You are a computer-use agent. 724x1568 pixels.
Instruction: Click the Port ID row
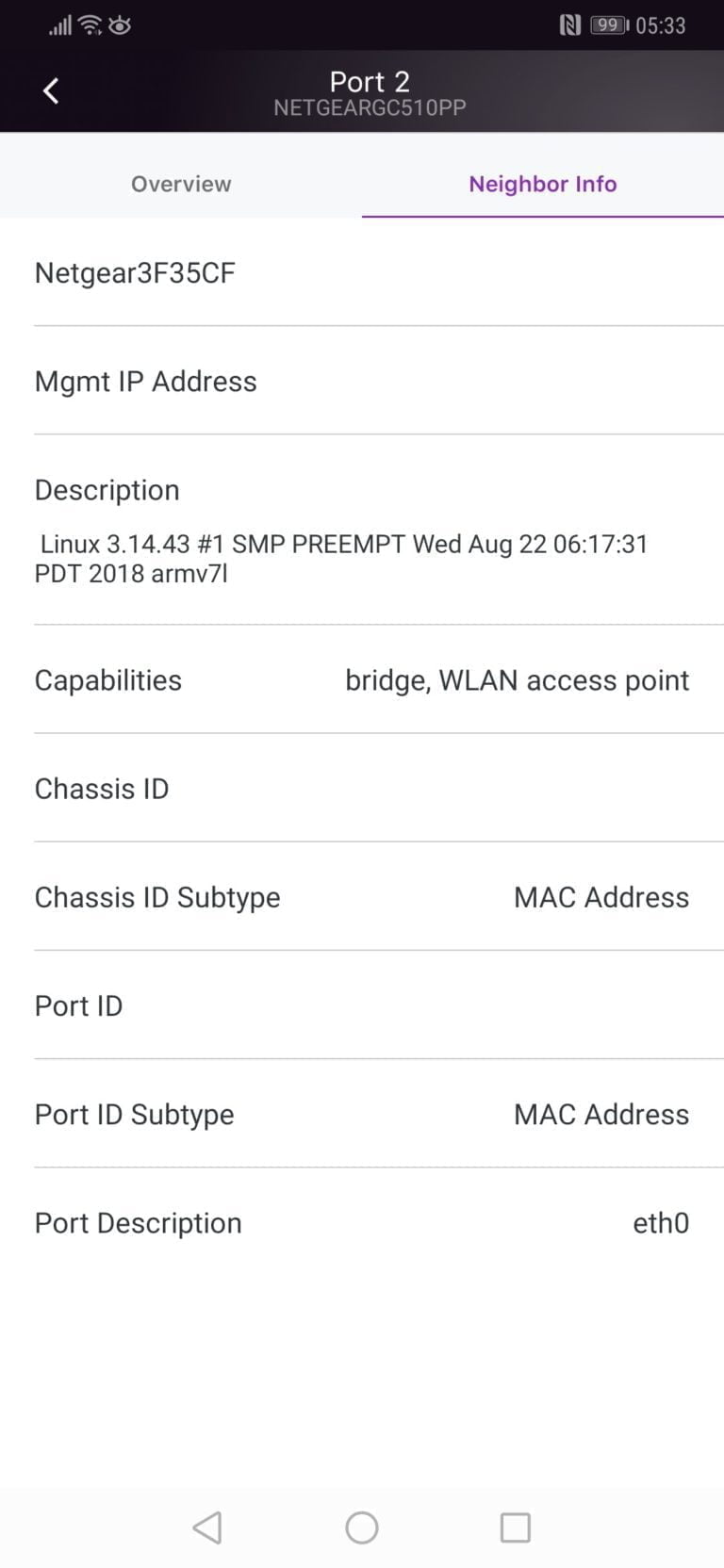(x=362, y=1005)
